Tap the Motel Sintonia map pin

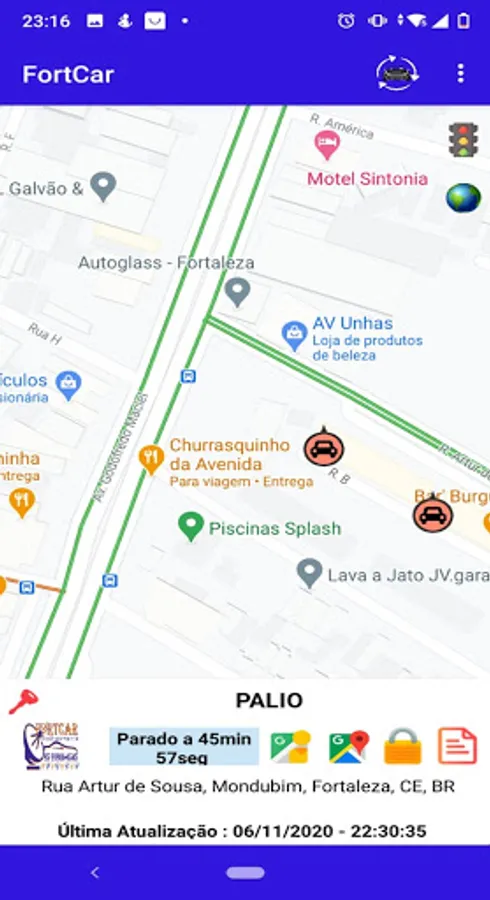pyautogui.click(x=327, y=145)
